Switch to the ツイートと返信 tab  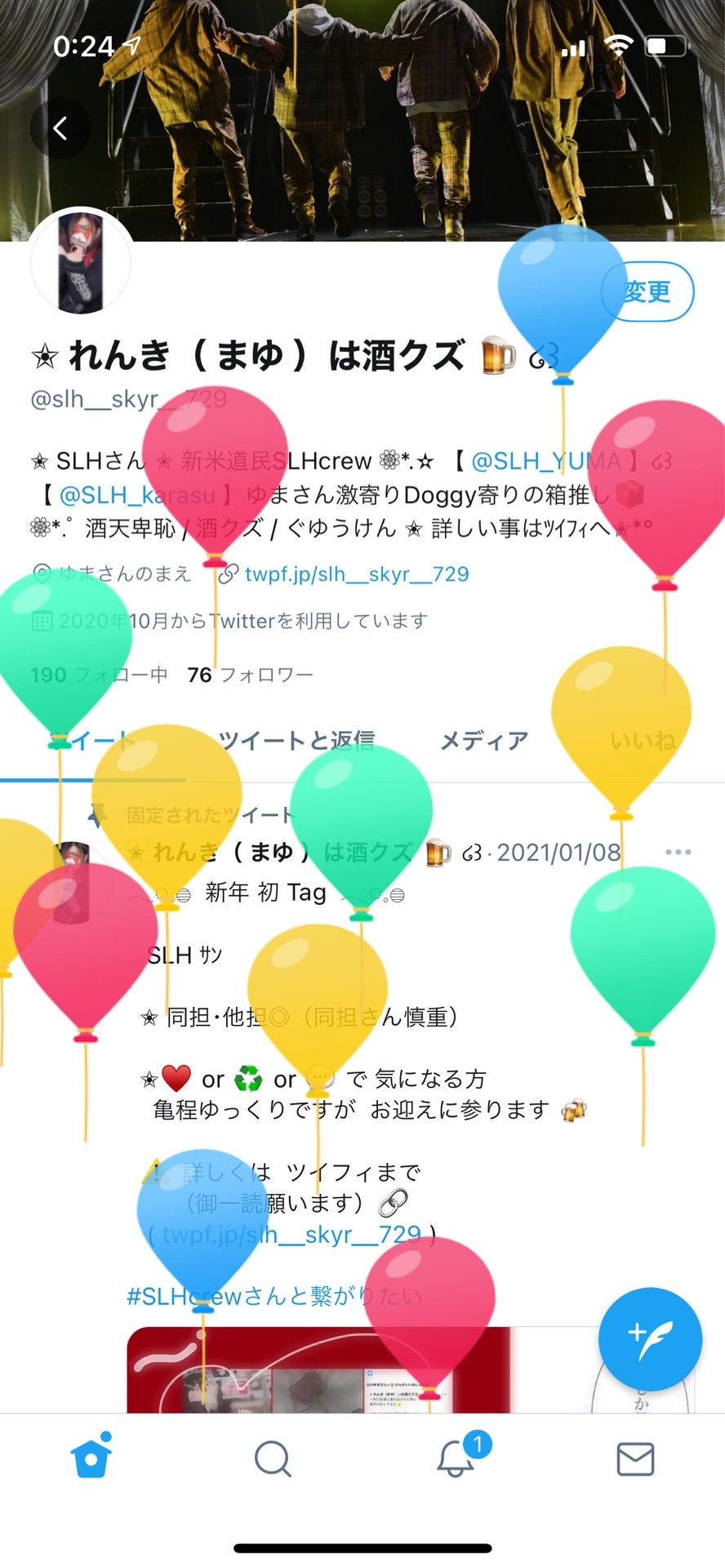pyautogui.click(x=296, y=741)
